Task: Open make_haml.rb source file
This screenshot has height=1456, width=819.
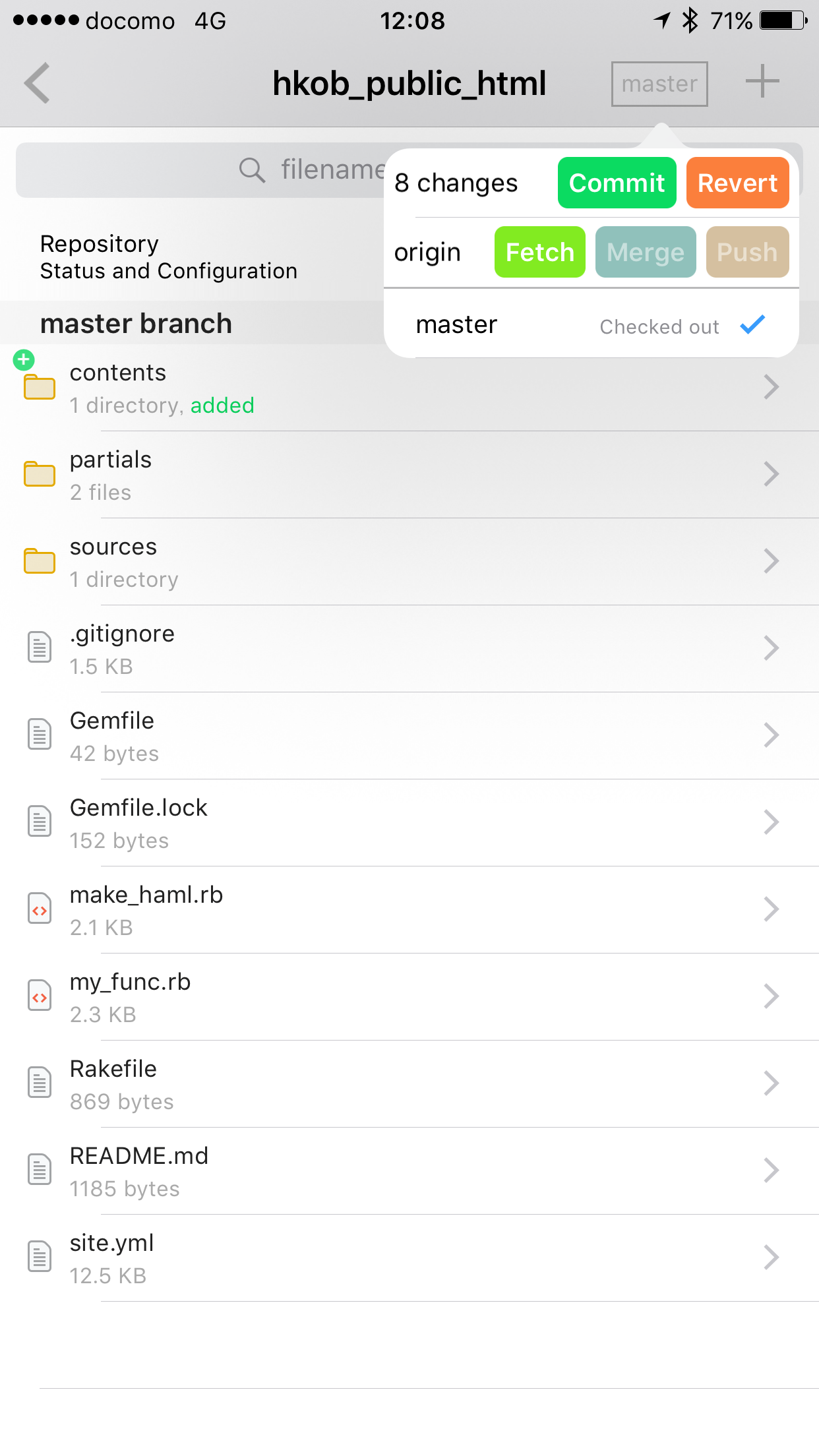Action: (396, 911)
